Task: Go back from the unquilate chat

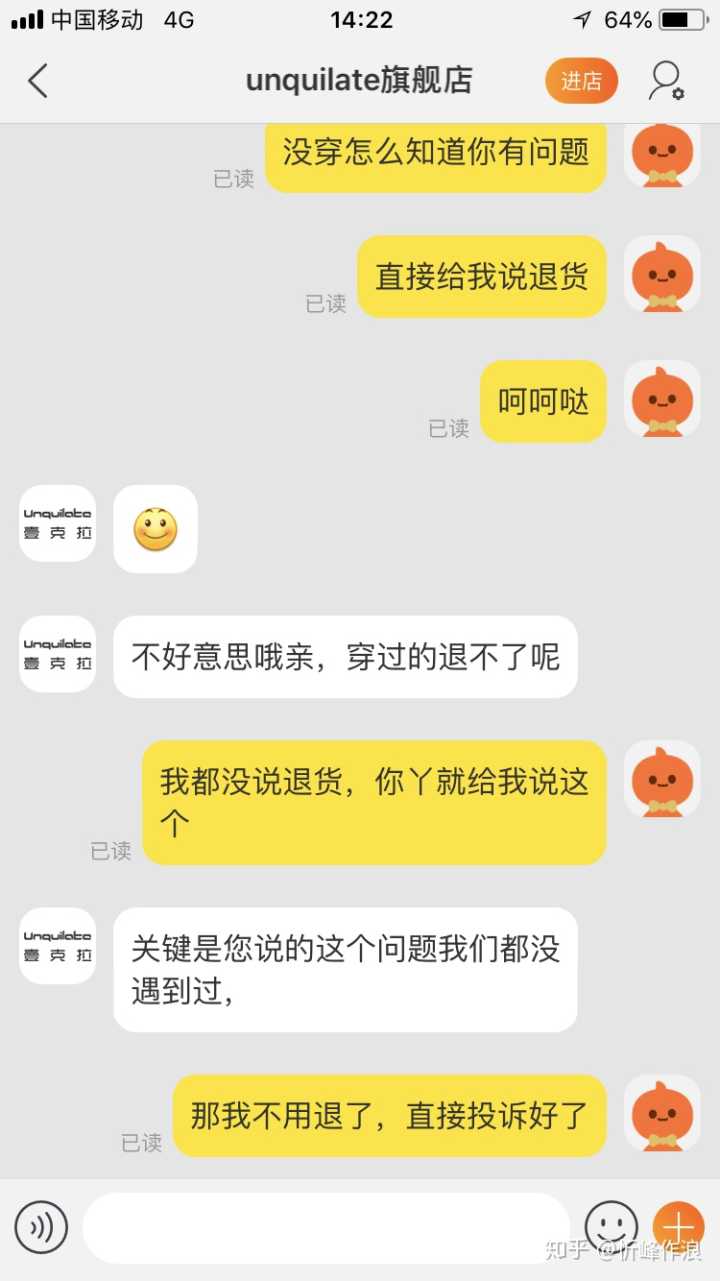Action: (38, 81)
